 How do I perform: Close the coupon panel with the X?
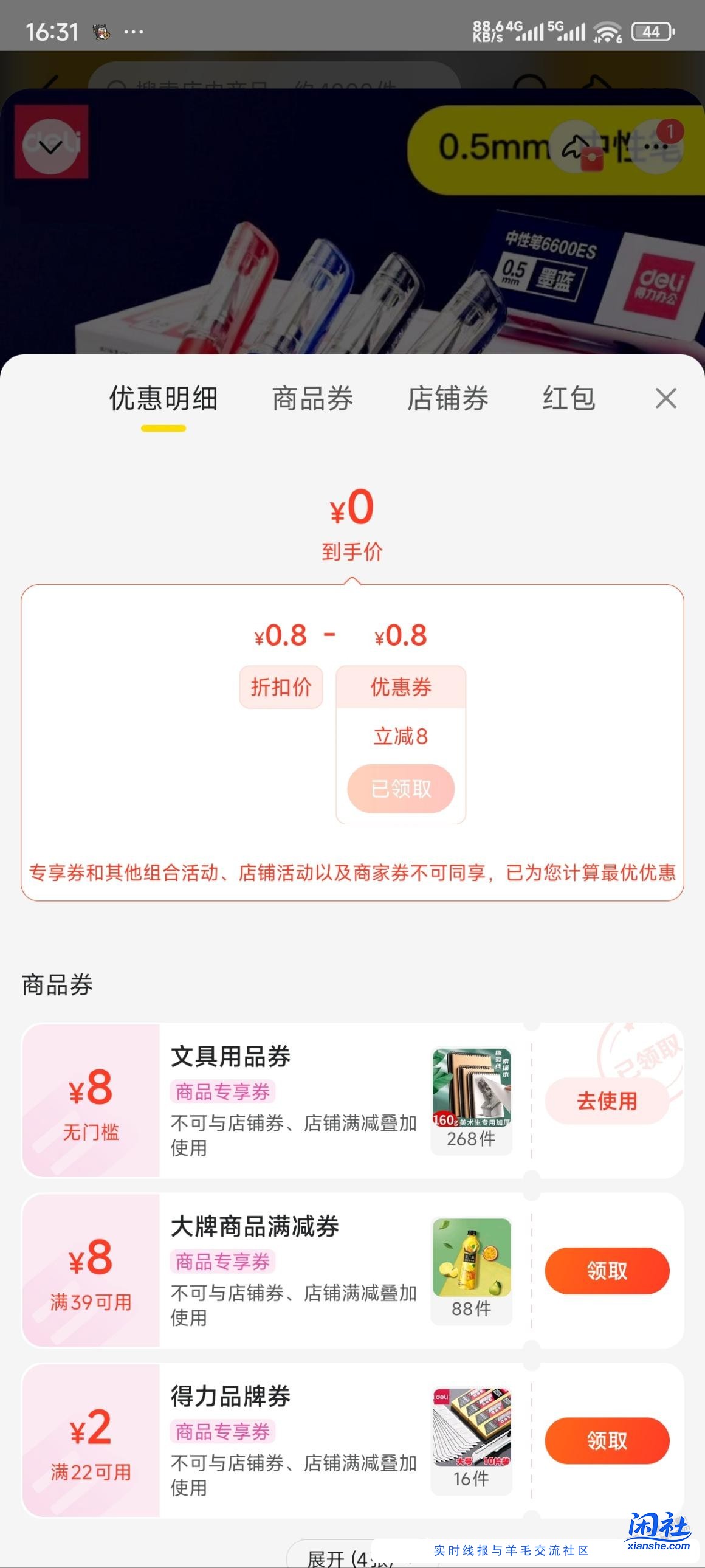pos(667,399)
